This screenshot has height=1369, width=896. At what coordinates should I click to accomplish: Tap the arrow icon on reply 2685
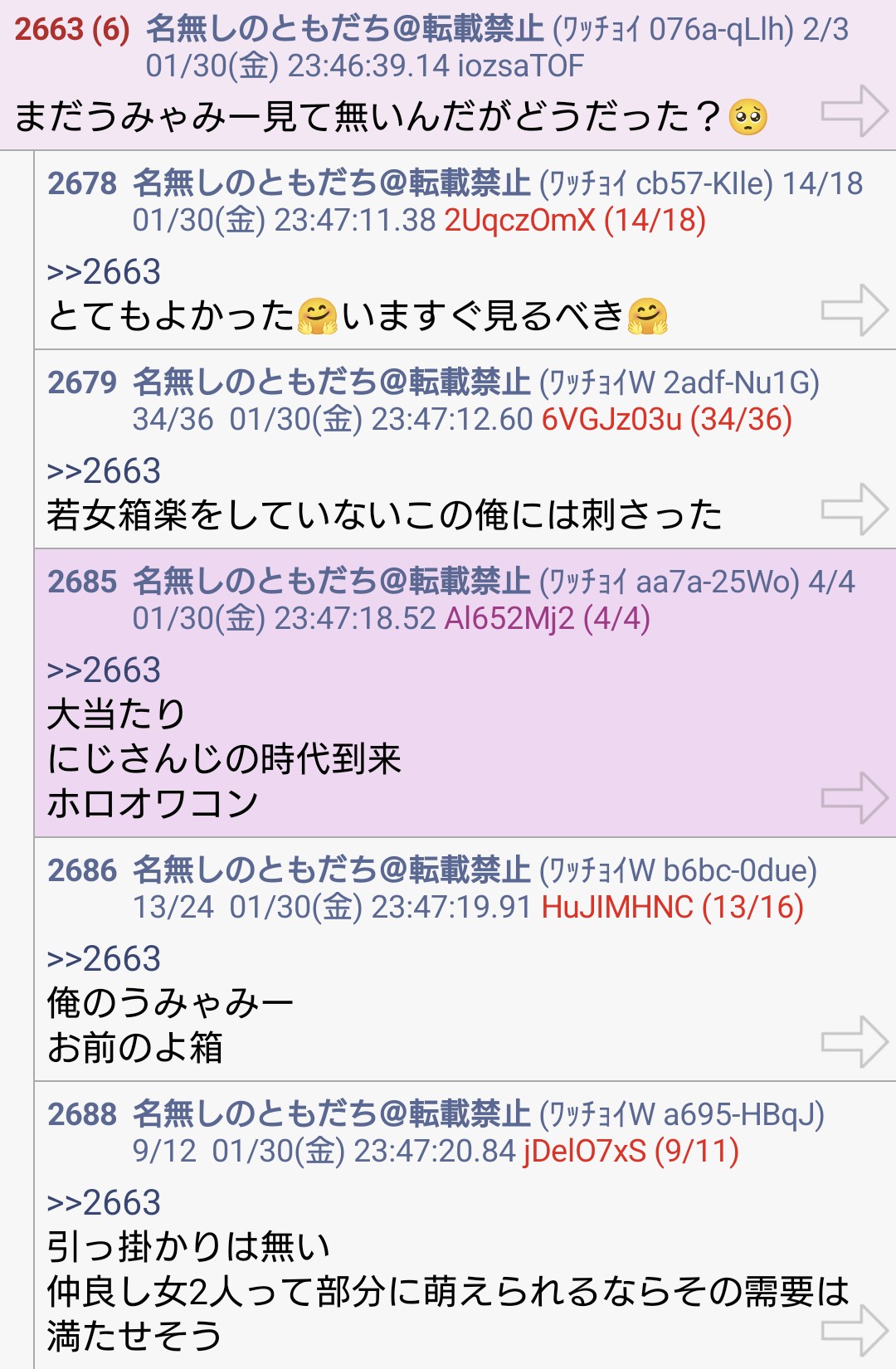tap(855, 798)
